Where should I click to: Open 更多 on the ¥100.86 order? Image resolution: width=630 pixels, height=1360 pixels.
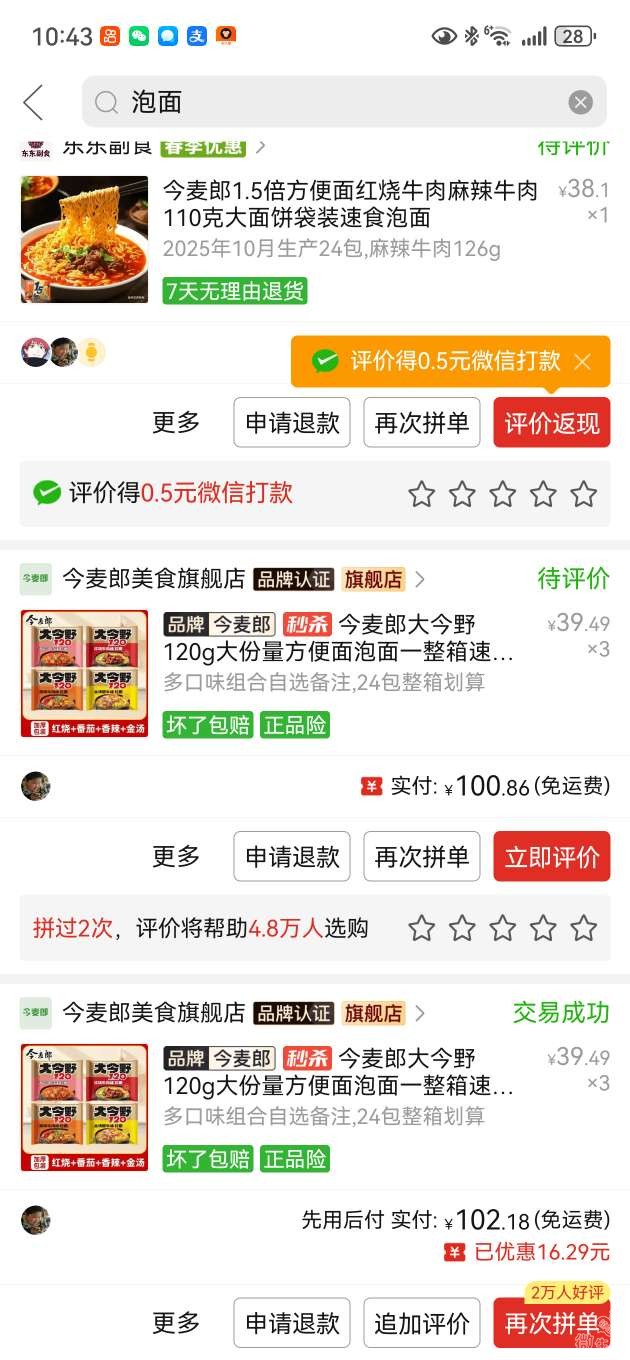click(x=176, y=857)
